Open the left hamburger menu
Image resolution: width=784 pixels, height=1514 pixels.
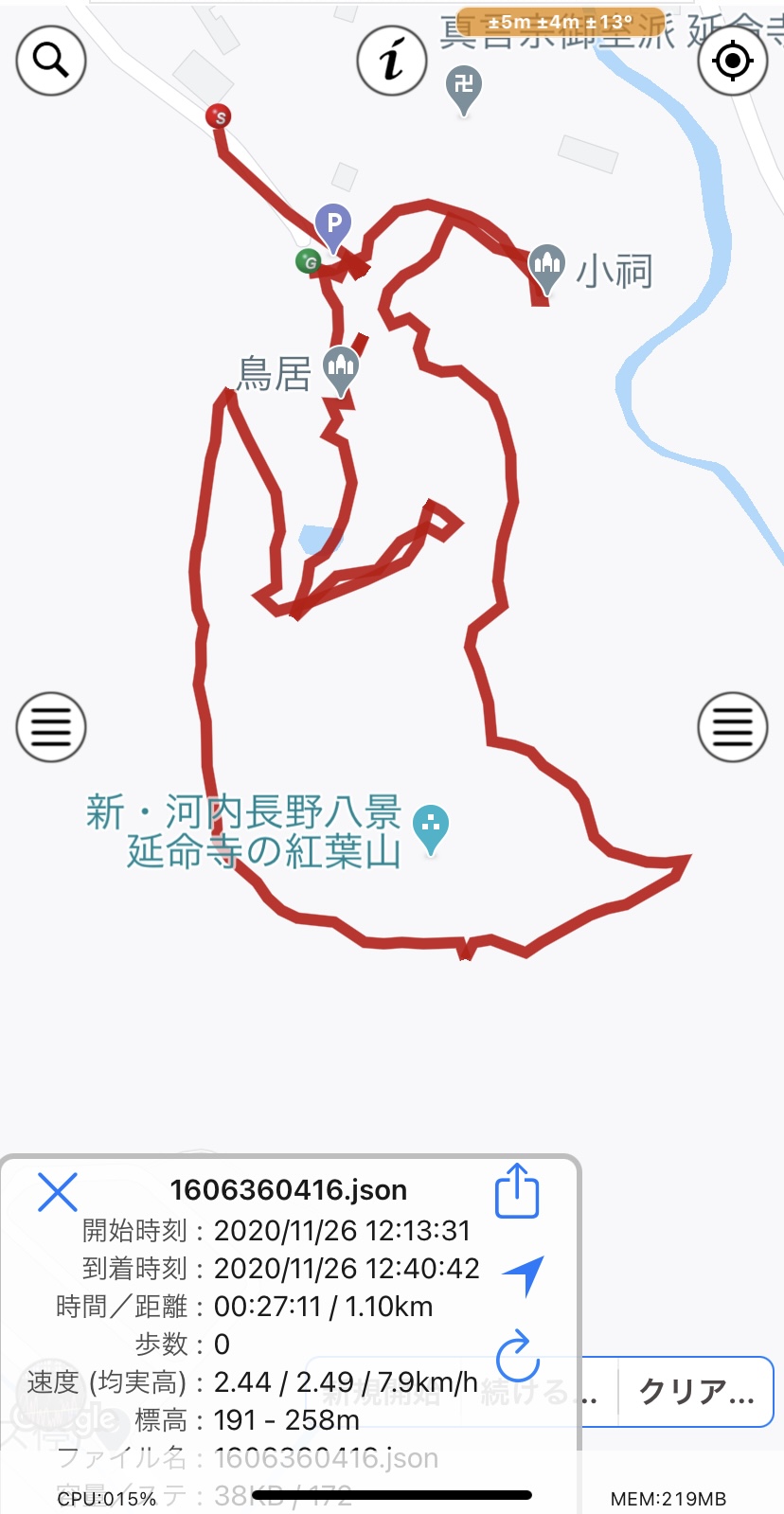tap(51, 727)
